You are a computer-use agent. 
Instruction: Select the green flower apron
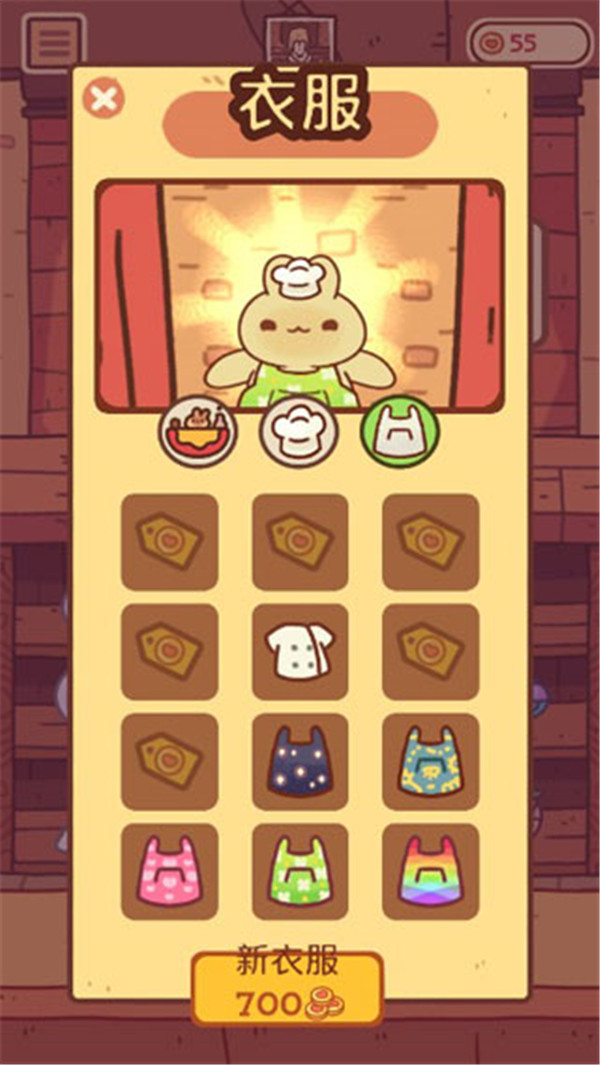(x=300, y=871)
